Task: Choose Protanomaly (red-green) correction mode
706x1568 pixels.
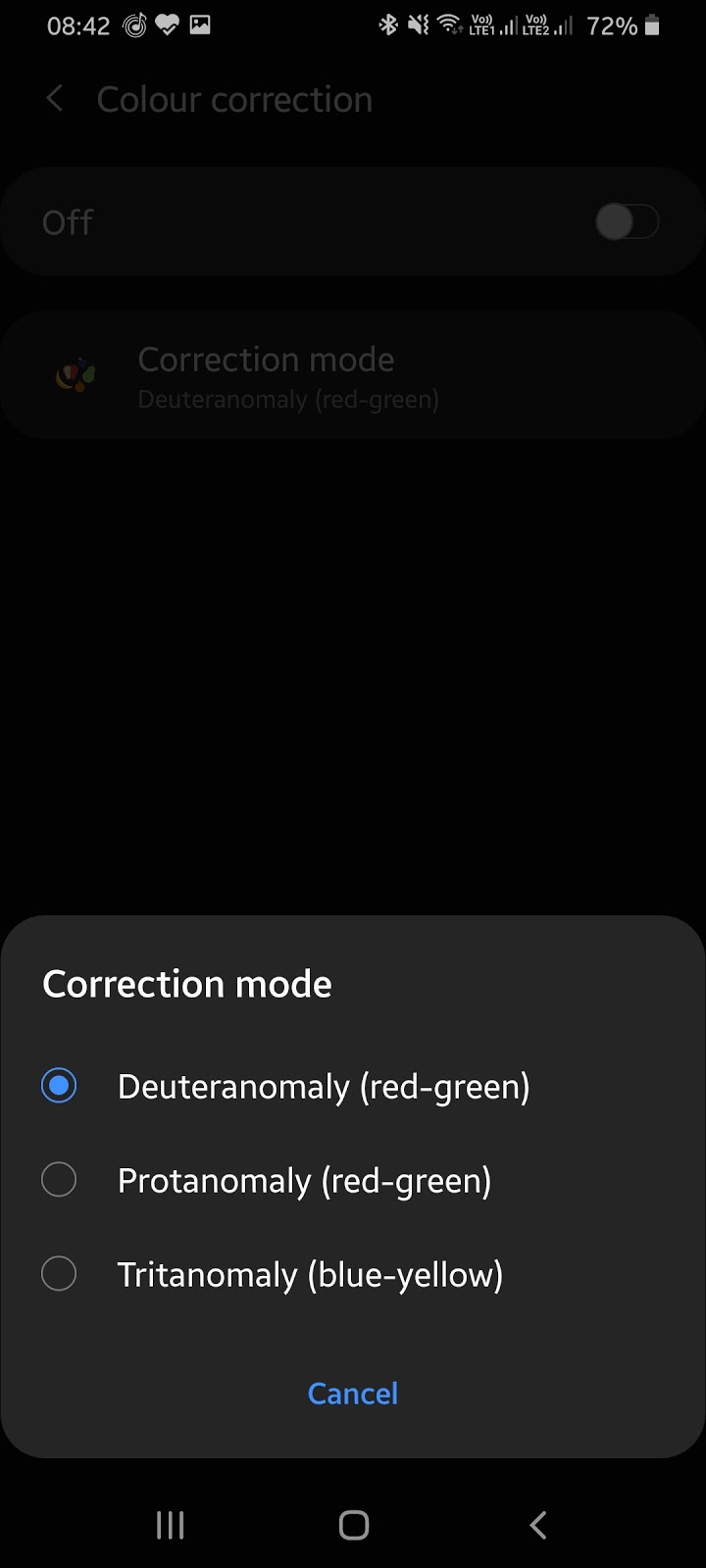Action: 353,1180
